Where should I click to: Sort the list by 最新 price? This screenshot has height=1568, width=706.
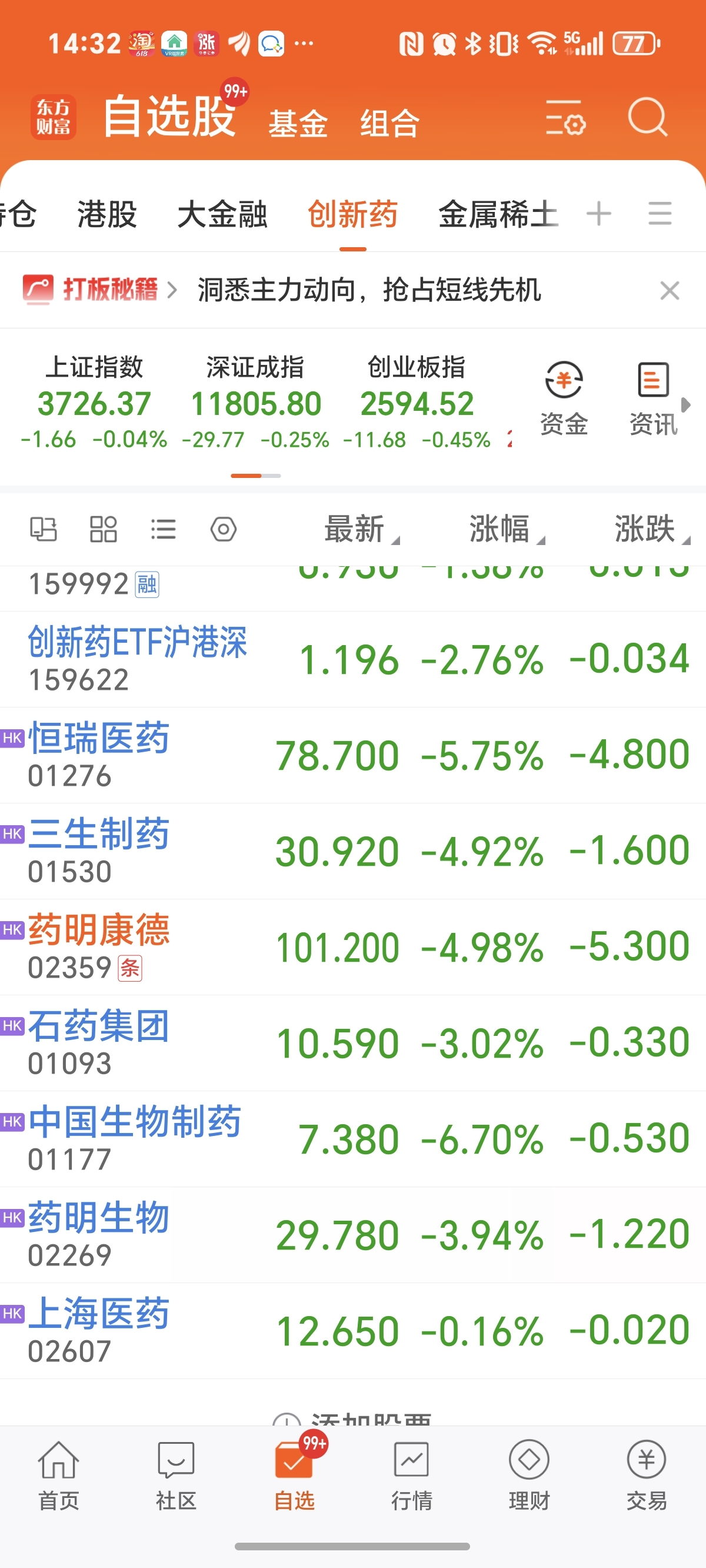(x=361, y=529)
